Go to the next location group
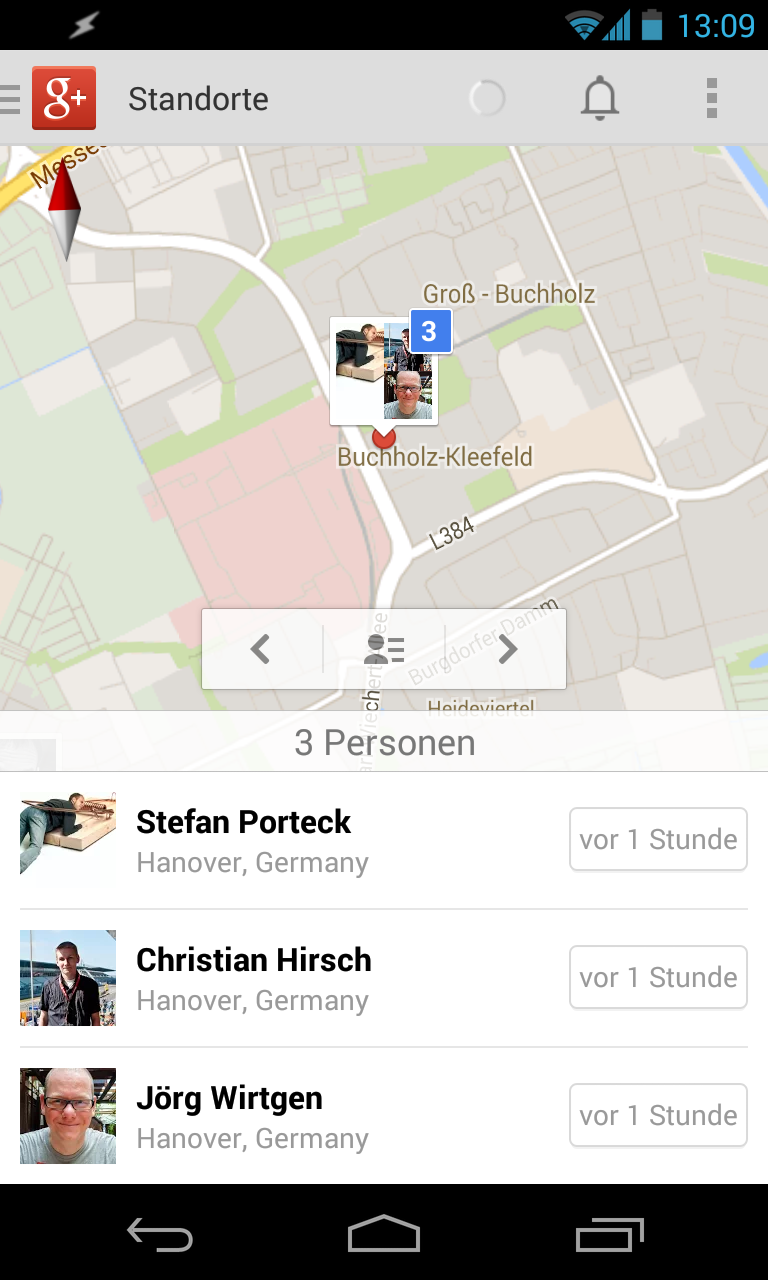Image resolution: width=768 pixels, height=1280 pixels. pyautogui.click(x=507, y=649)
